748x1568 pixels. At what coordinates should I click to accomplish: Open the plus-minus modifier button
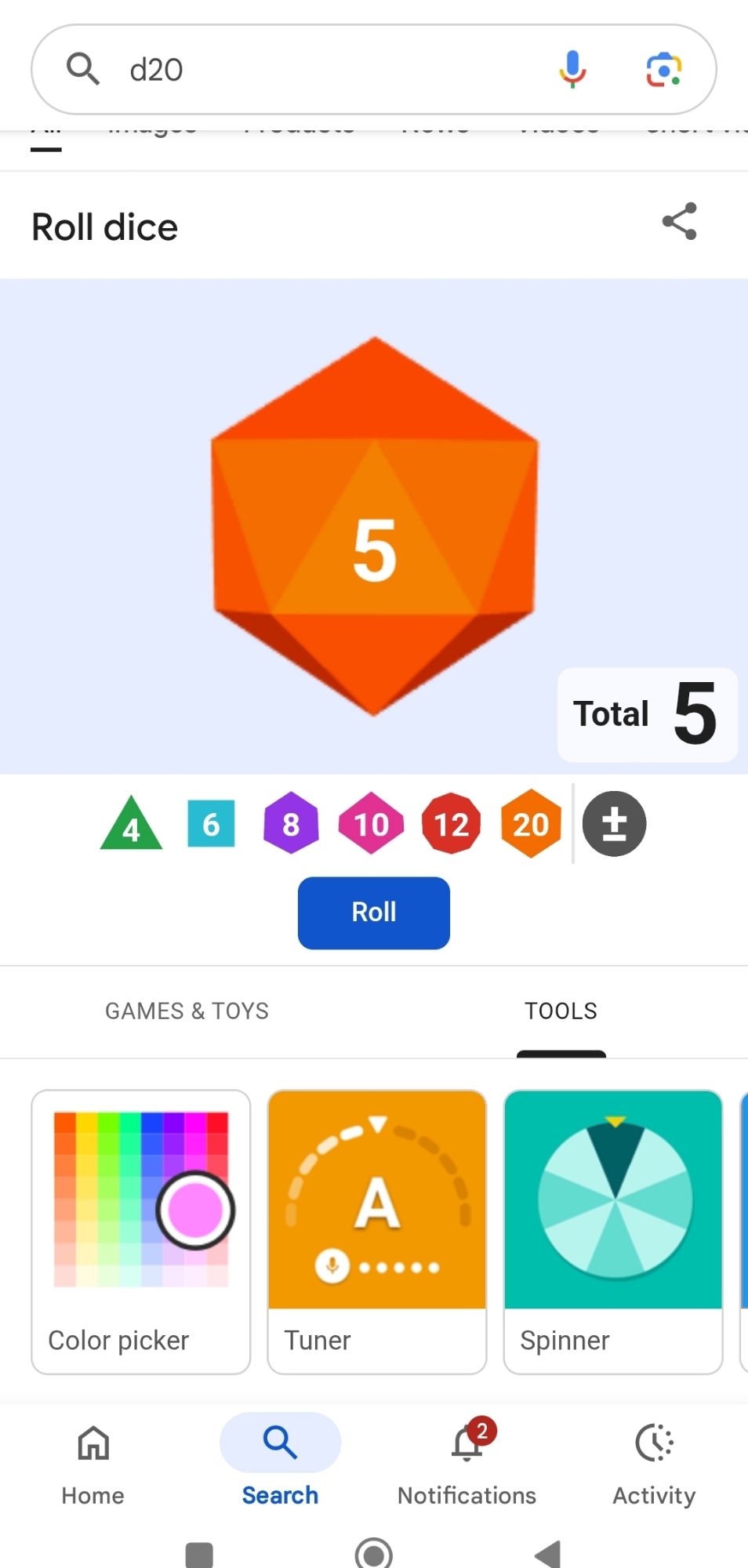[x=614, y=824]
